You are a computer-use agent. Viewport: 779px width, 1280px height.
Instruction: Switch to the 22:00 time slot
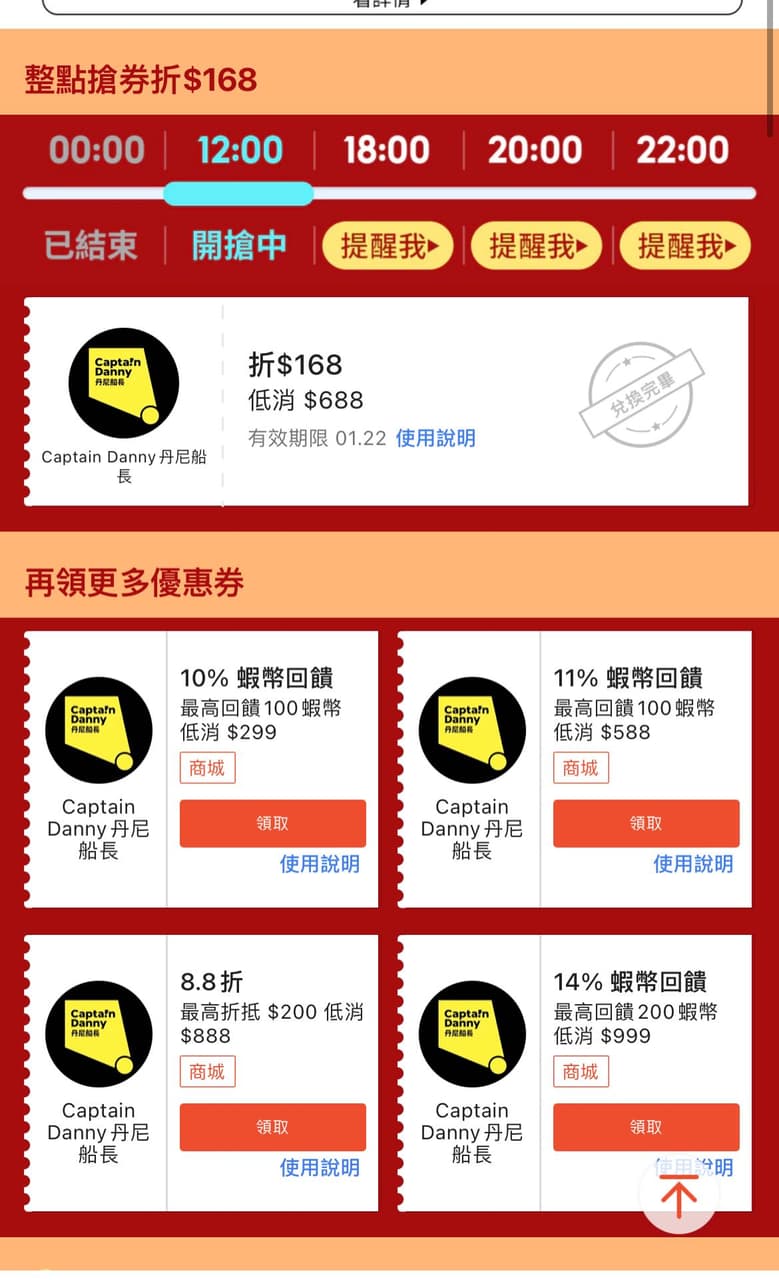coord(683,150)
